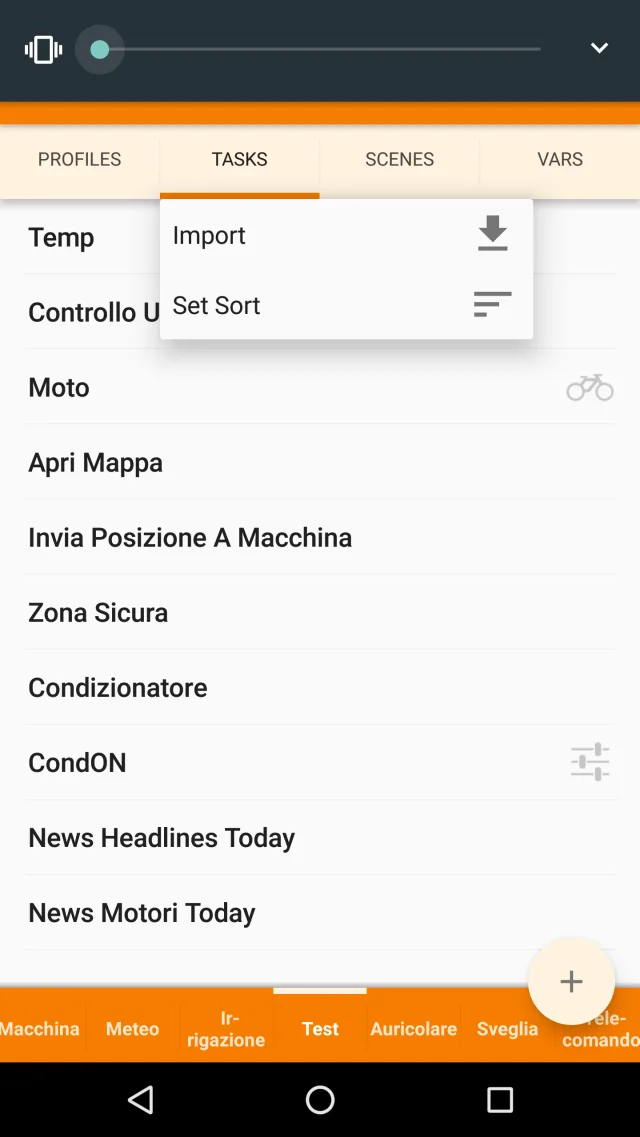This screenshot has width=640, height=1137.
Task: Select the Auricolare project tab
Action: pyautogui.click(x=413, y=1028)
